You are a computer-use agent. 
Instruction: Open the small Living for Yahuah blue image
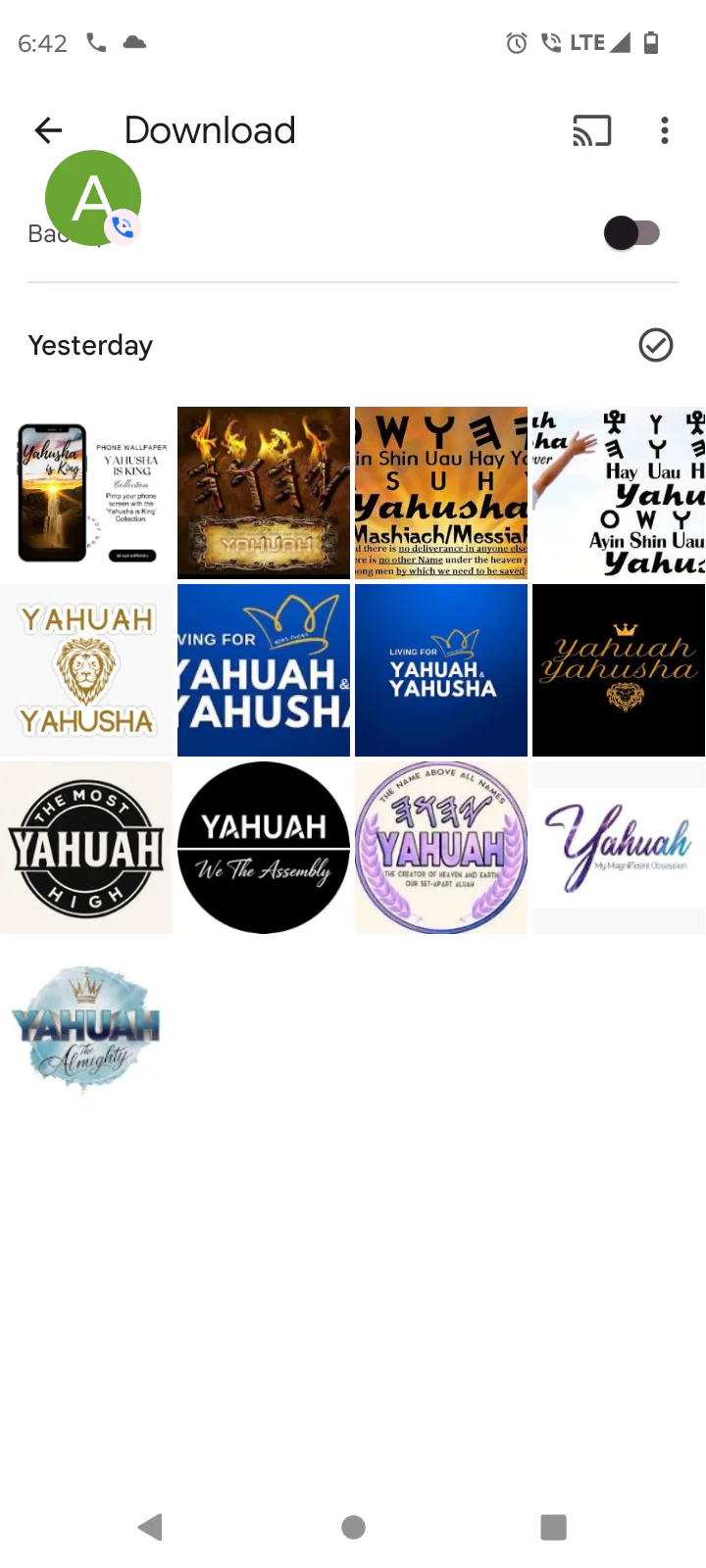tap(441, 670)
